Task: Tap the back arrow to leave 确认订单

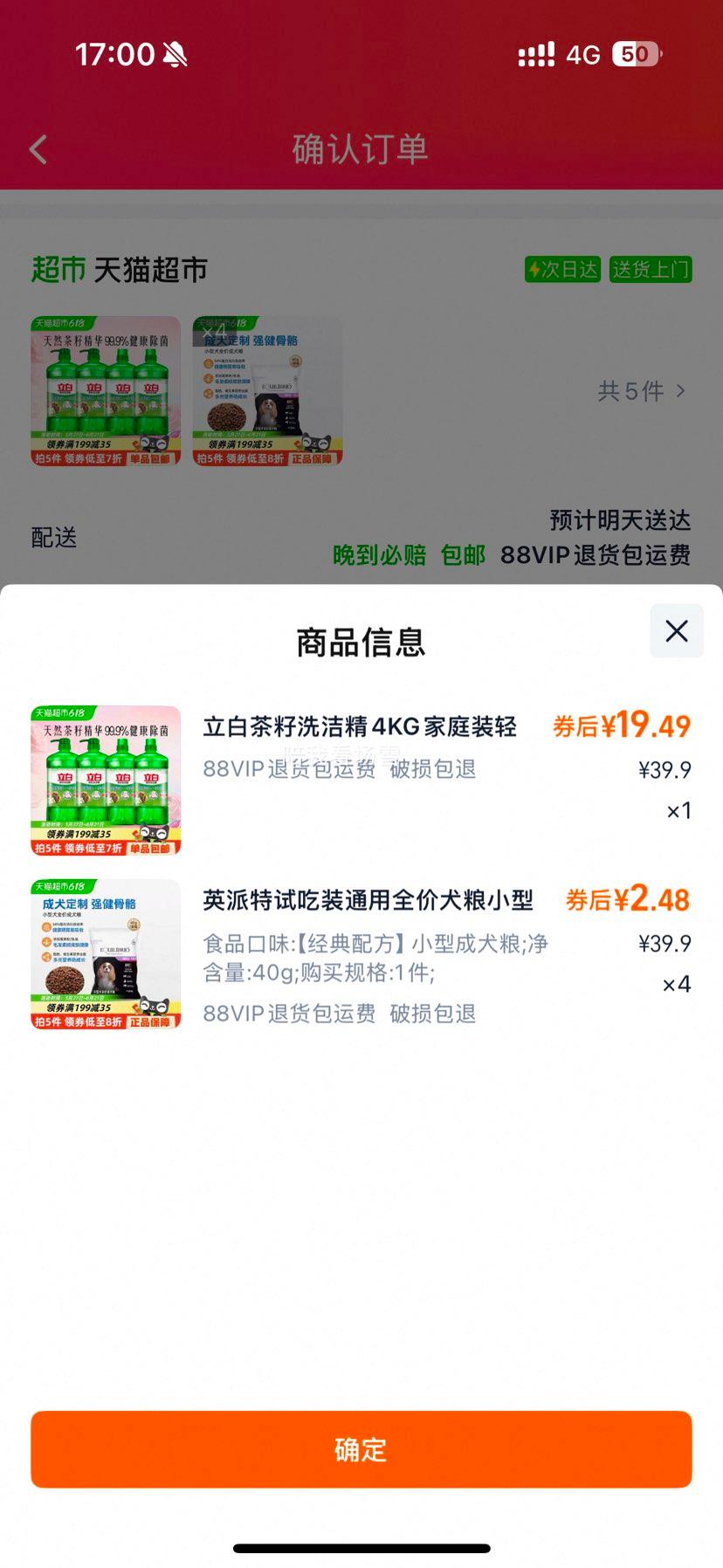Action: [36, 149]
